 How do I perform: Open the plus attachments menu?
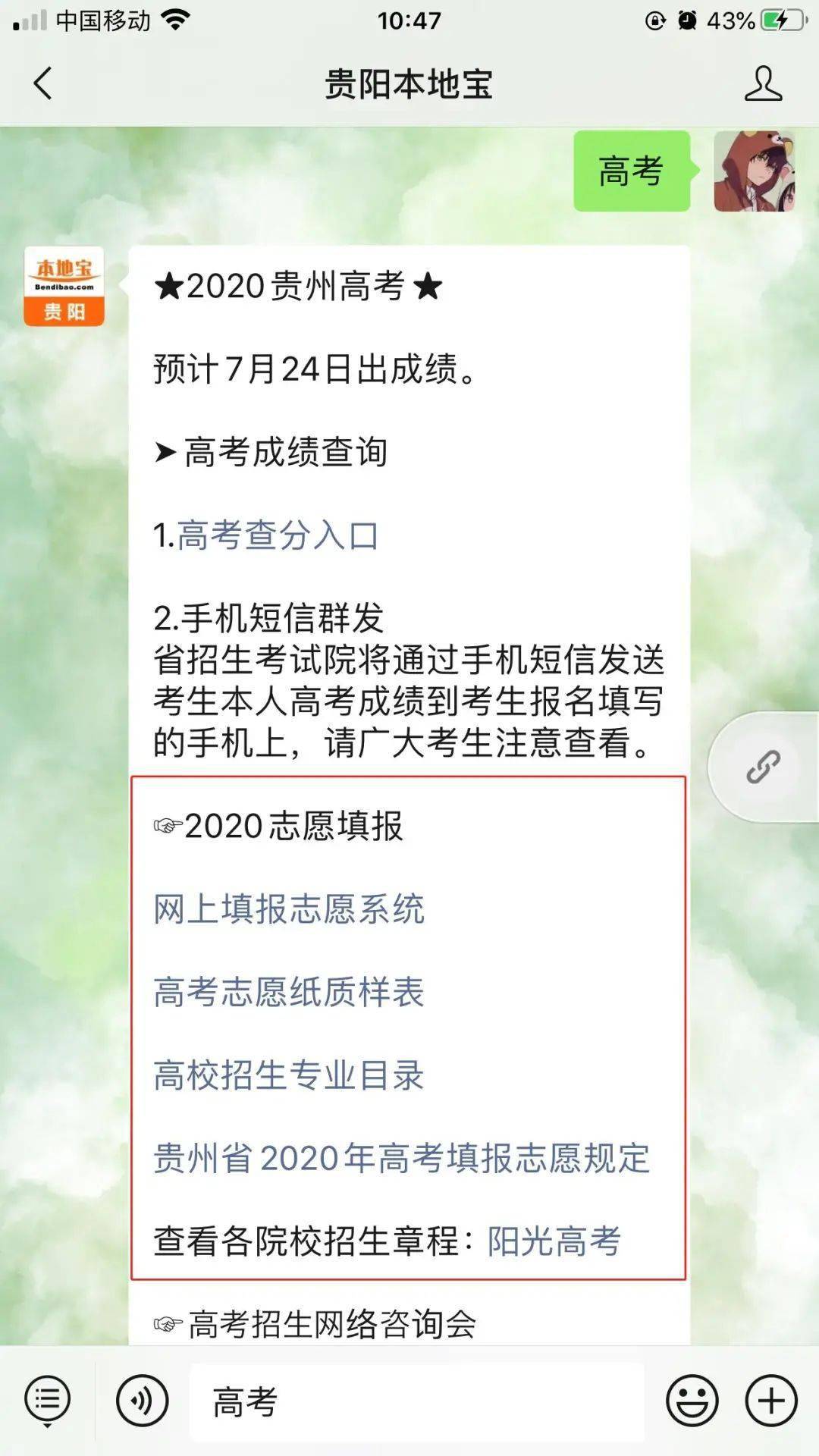(771, 1400)
